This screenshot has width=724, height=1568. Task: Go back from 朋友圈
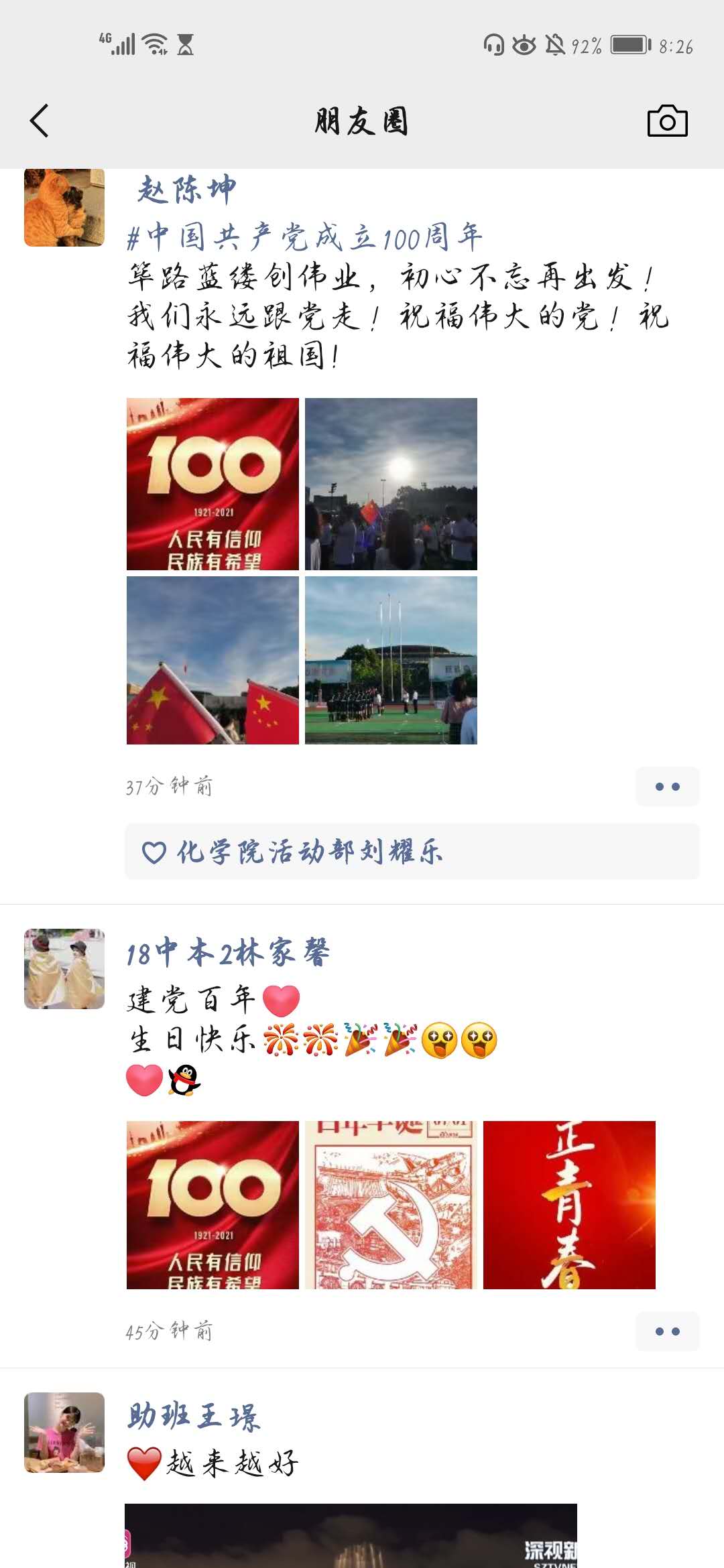[40, 121]
